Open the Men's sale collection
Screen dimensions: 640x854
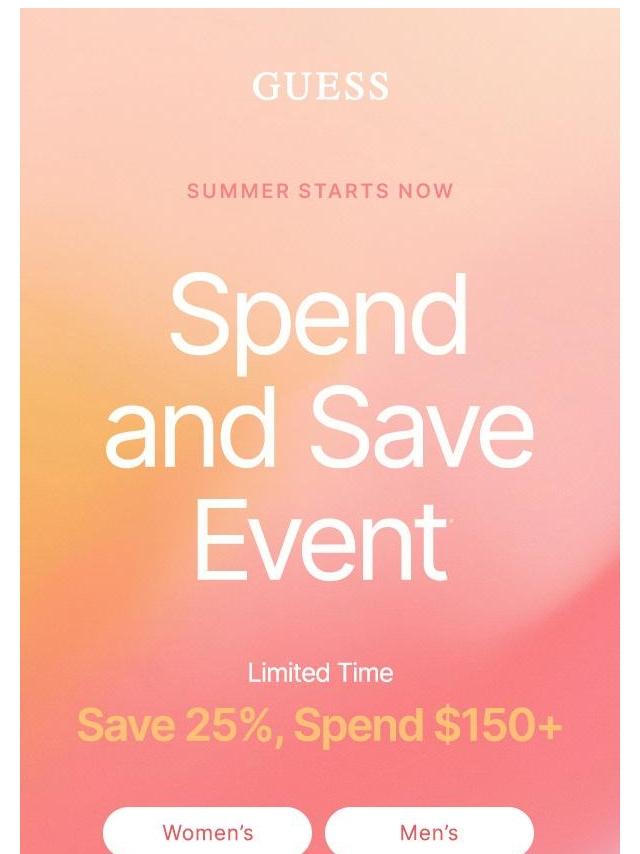[x=429, y=831]
